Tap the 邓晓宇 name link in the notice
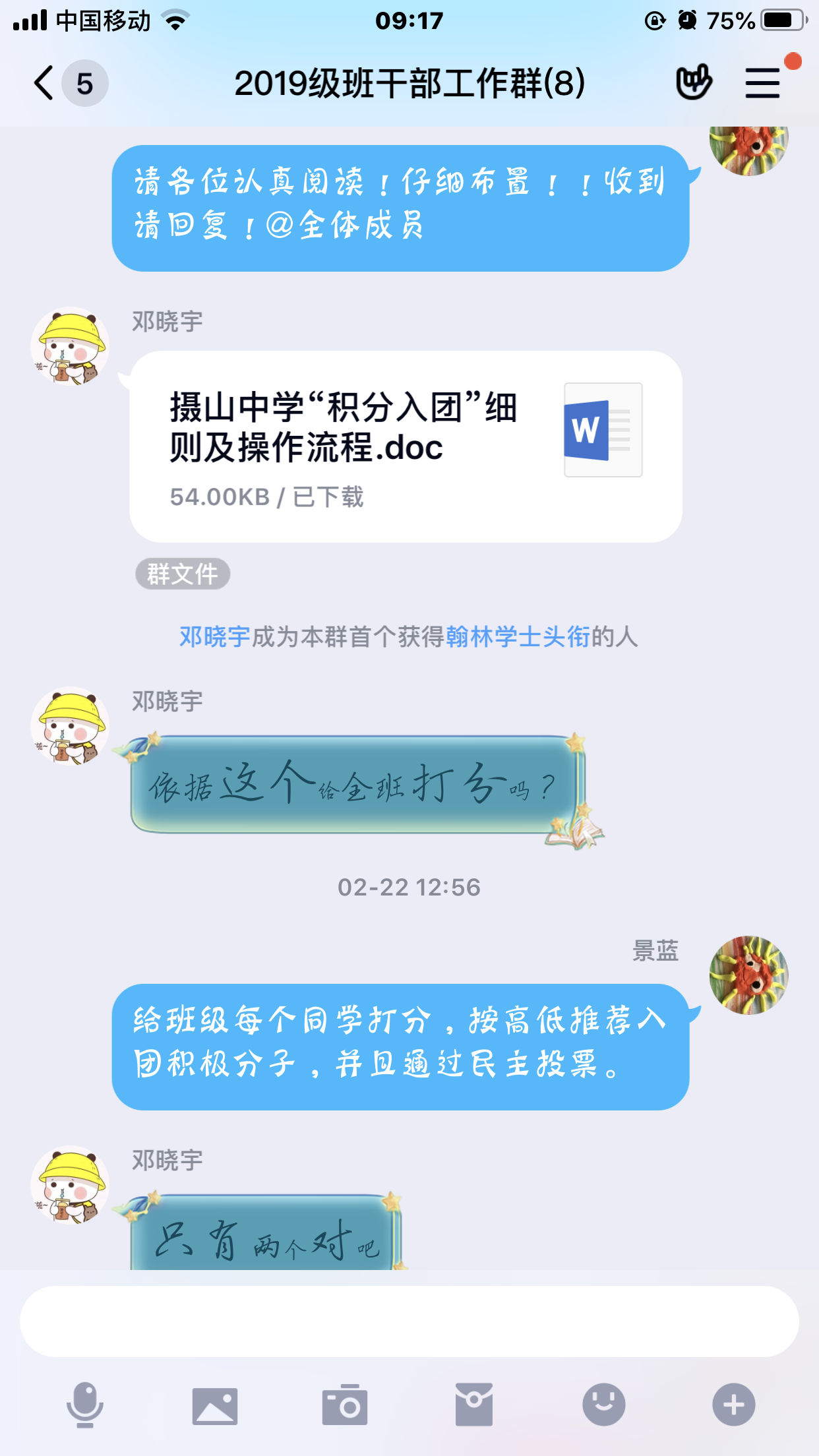Viewport: 819px width, 1456px height. tap(214, 637)
